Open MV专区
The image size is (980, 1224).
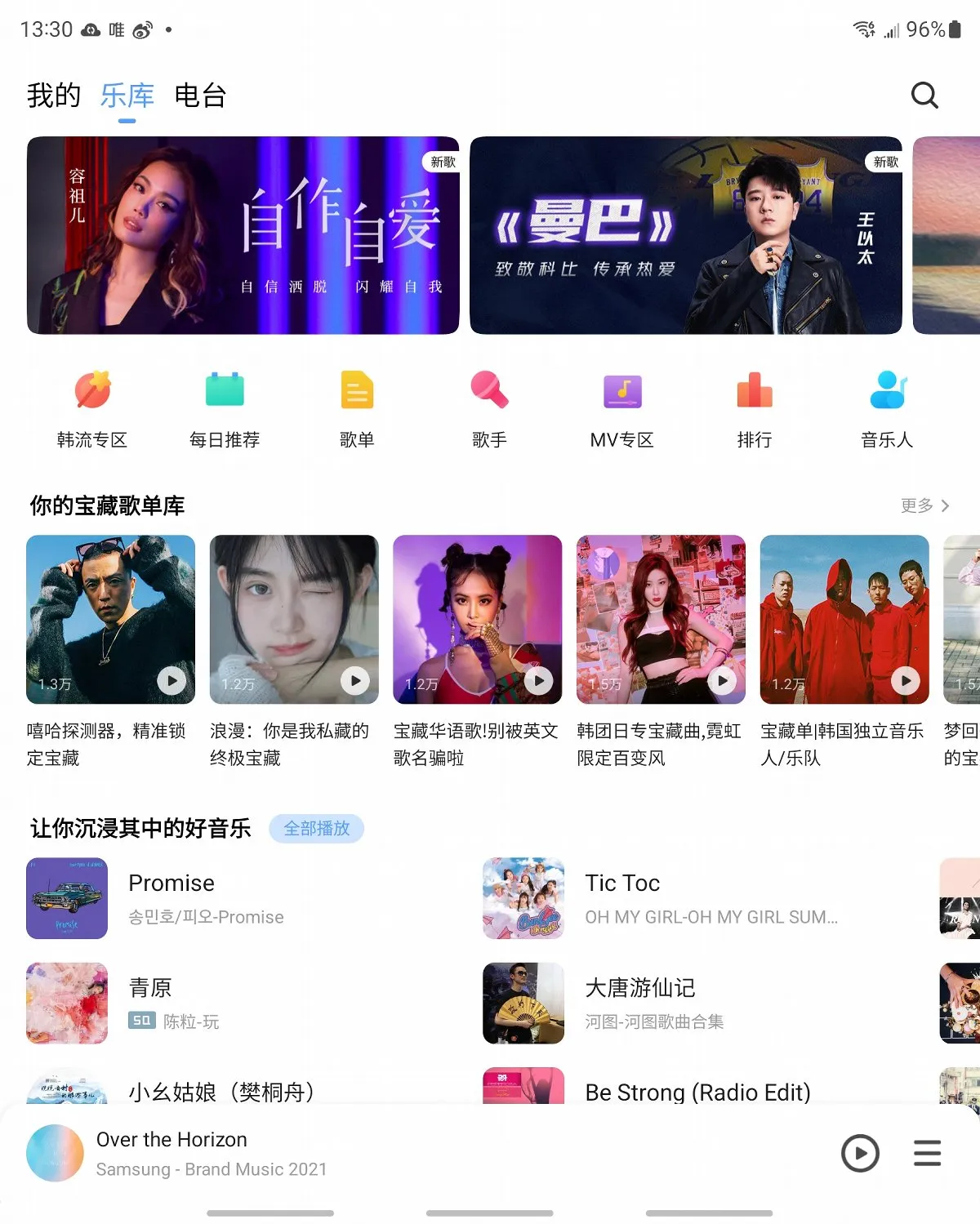(622, 408)
